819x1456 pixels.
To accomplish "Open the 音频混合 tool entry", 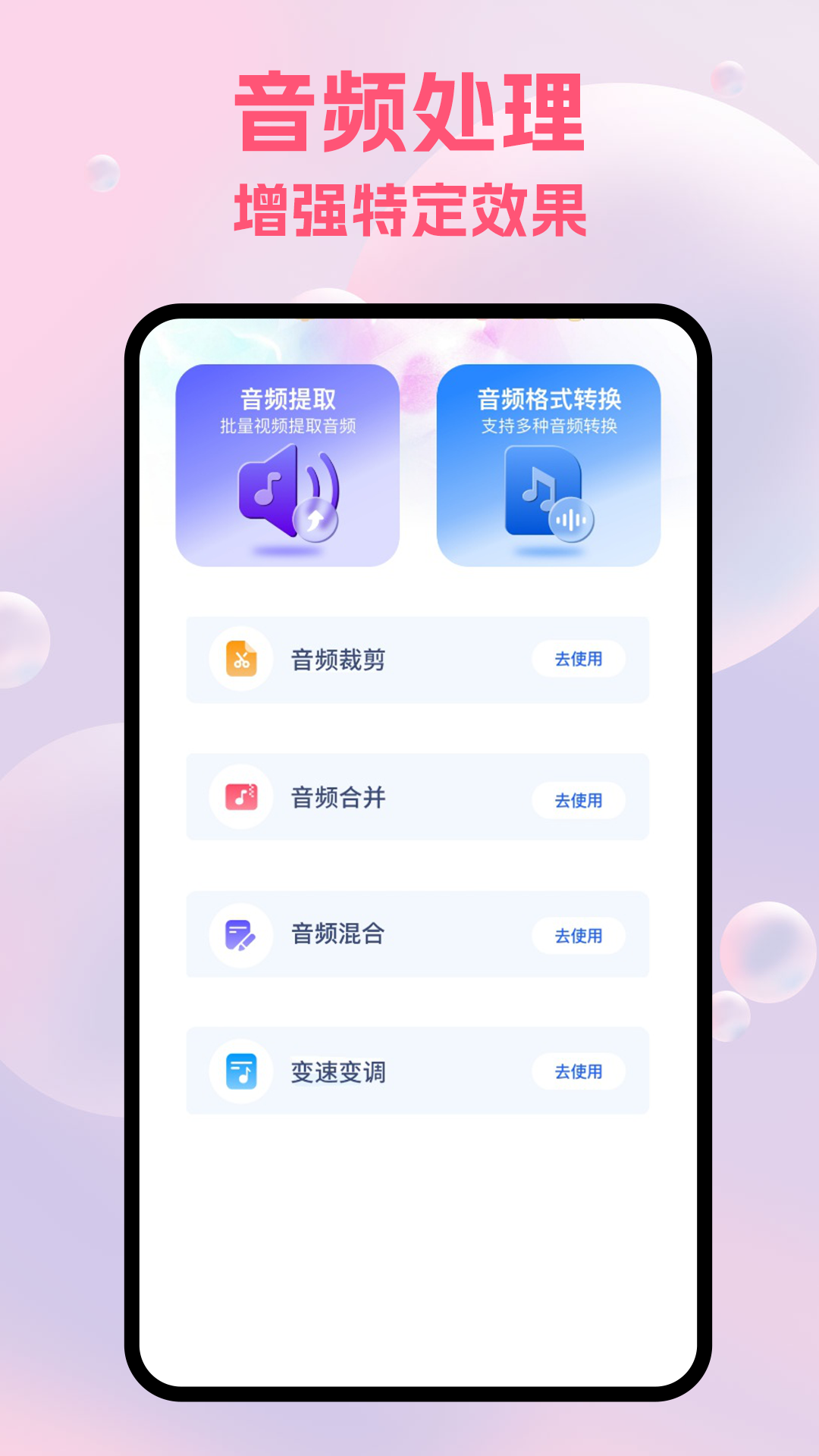I will (417, 936).
